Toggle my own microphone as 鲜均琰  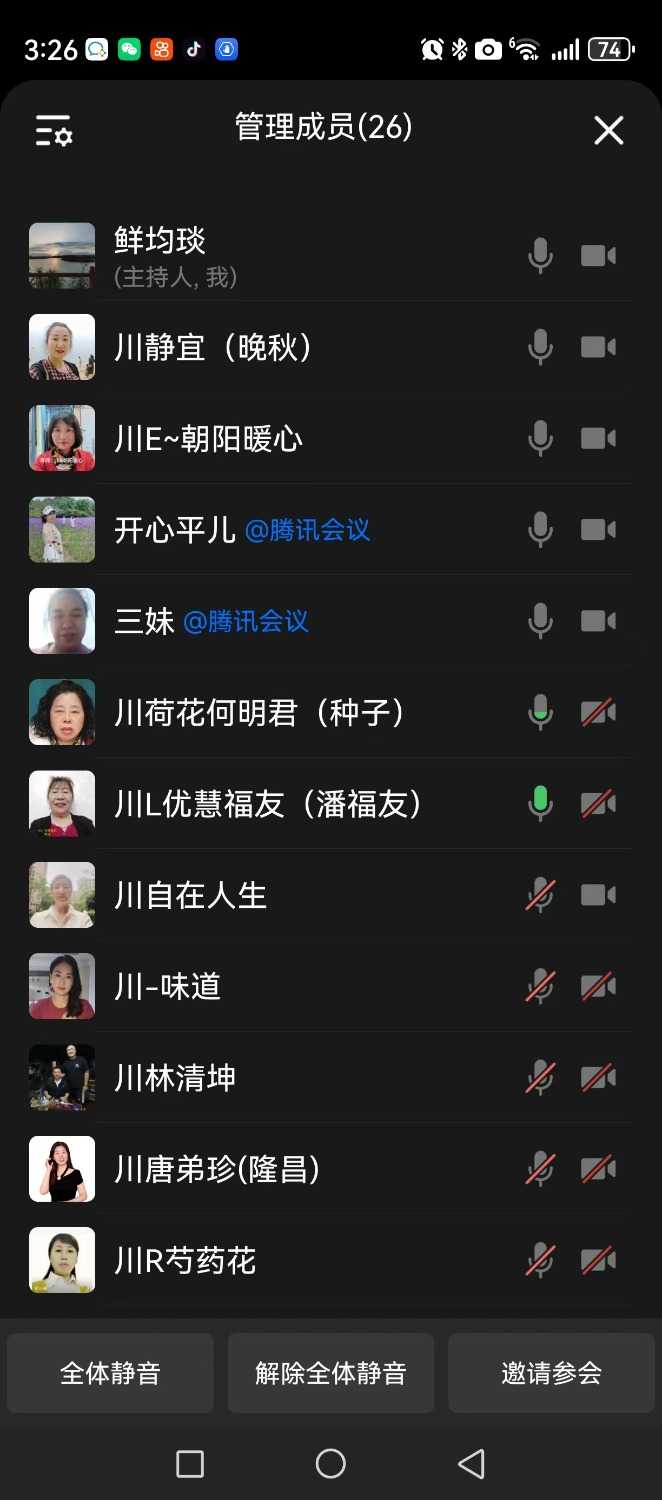pos(540,256)
